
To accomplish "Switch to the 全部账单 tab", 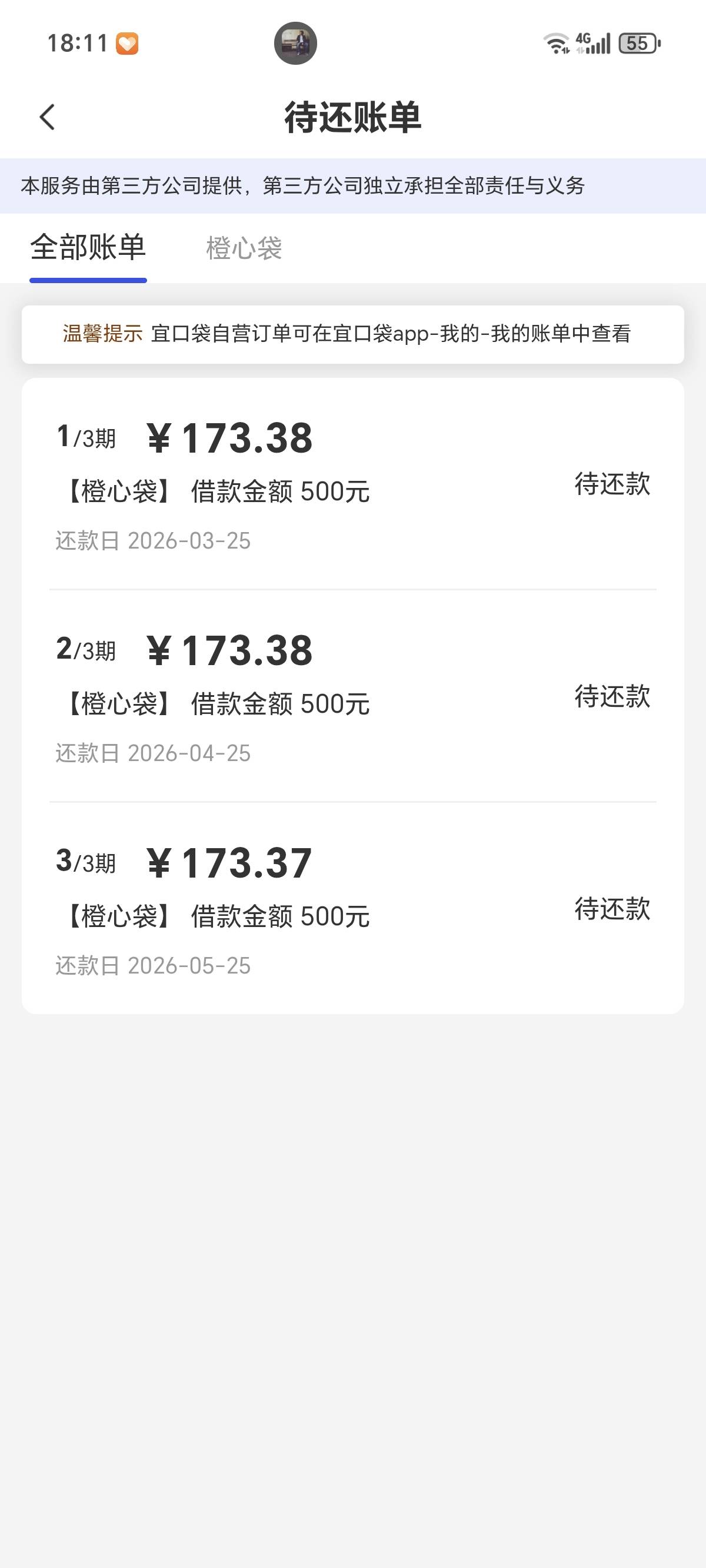I will [x=88, y=248].
